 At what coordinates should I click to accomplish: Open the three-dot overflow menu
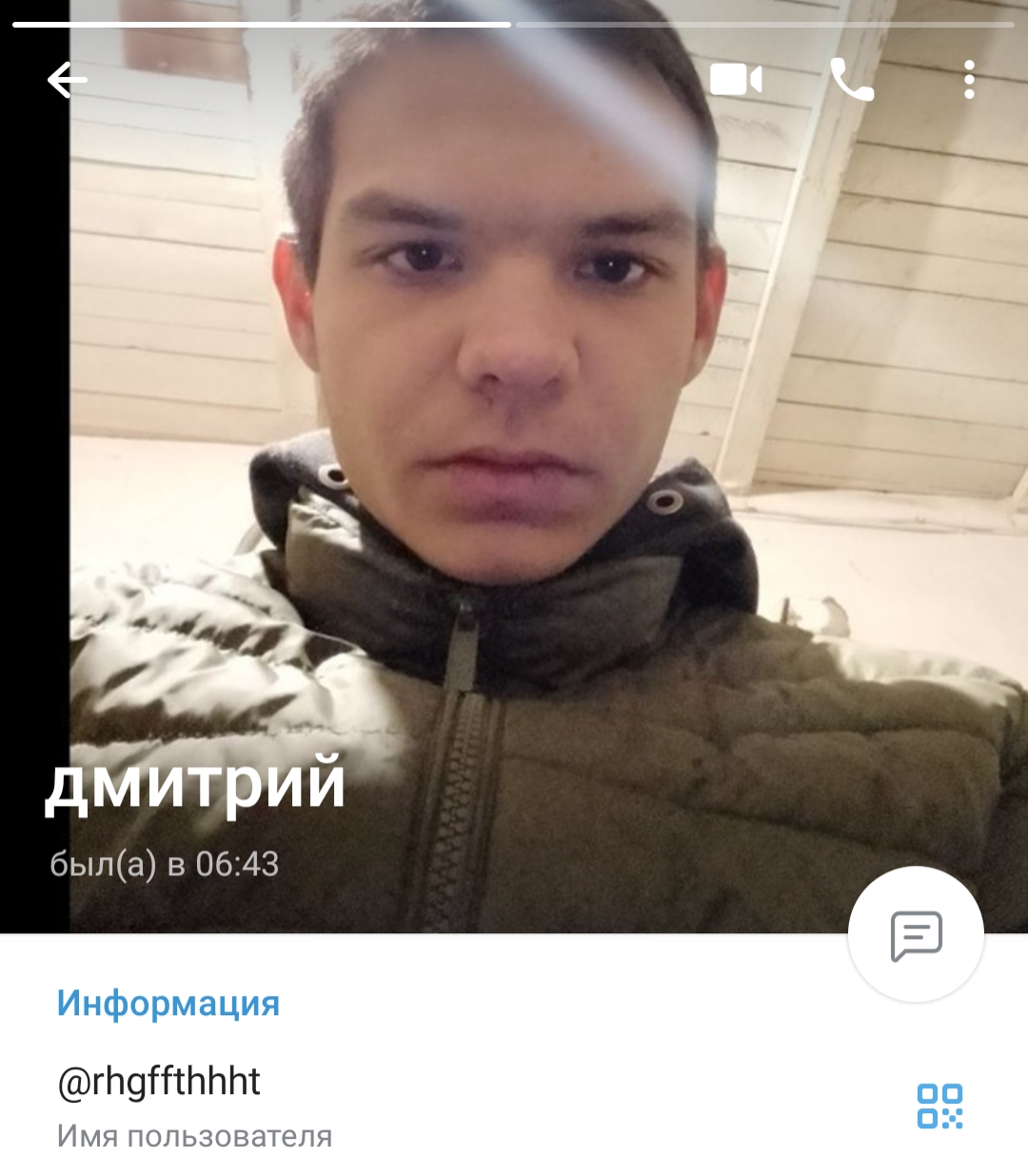click(x=969, y=80)
